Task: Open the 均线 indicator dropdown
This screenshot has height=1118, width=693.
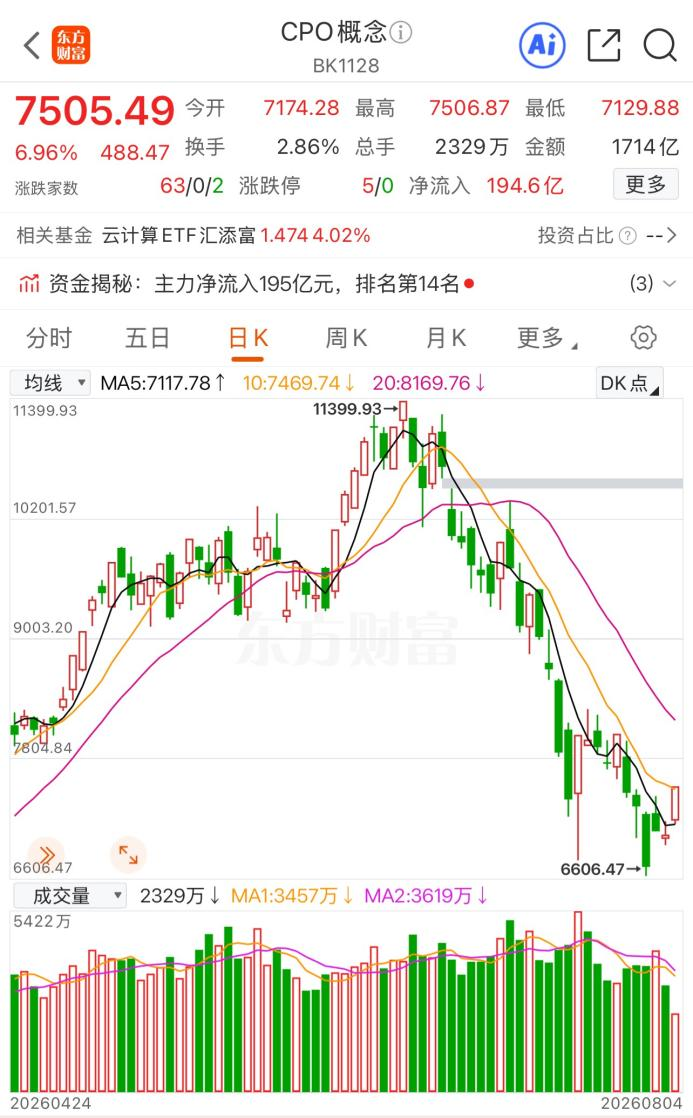Action: (51, 384)
